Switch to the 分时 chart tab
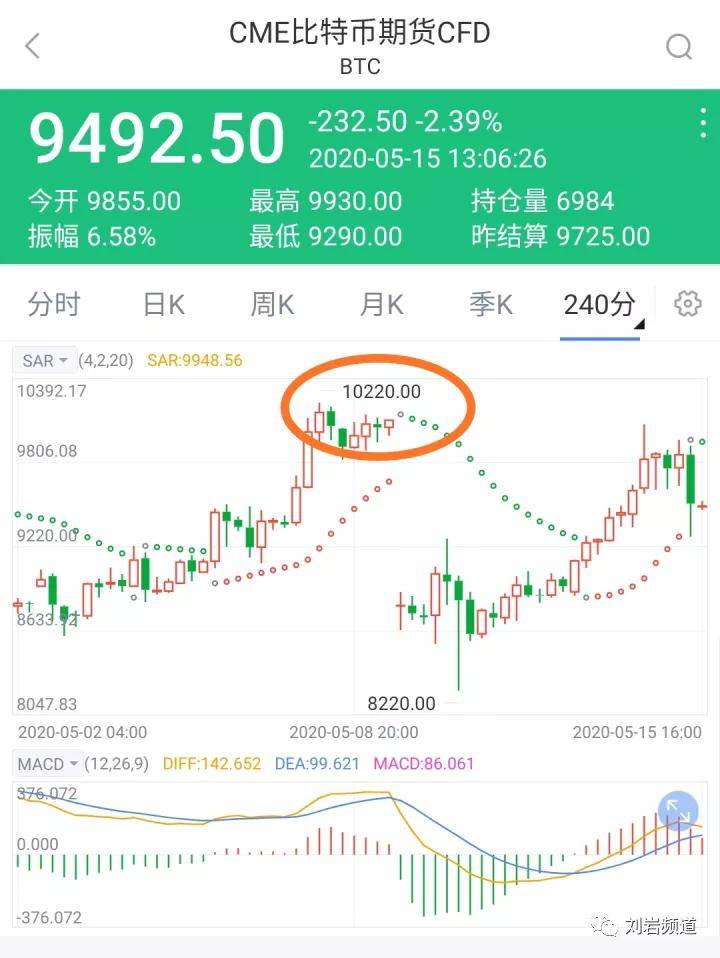The width and height of the screenshot is (720, 958). pyautogui.click(x=54, y=305)
